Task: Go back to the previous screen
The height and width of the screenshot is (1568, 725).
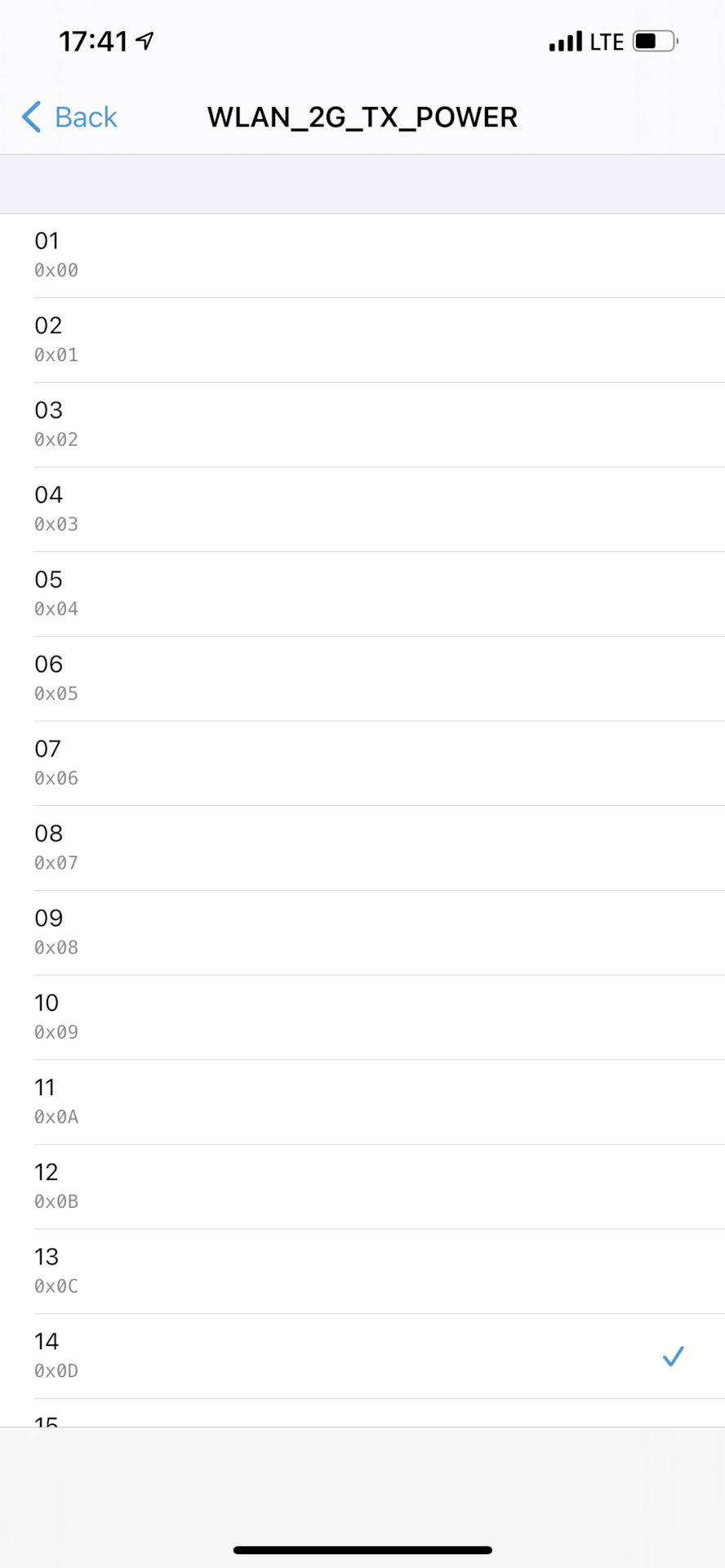Action: (70, 117)
